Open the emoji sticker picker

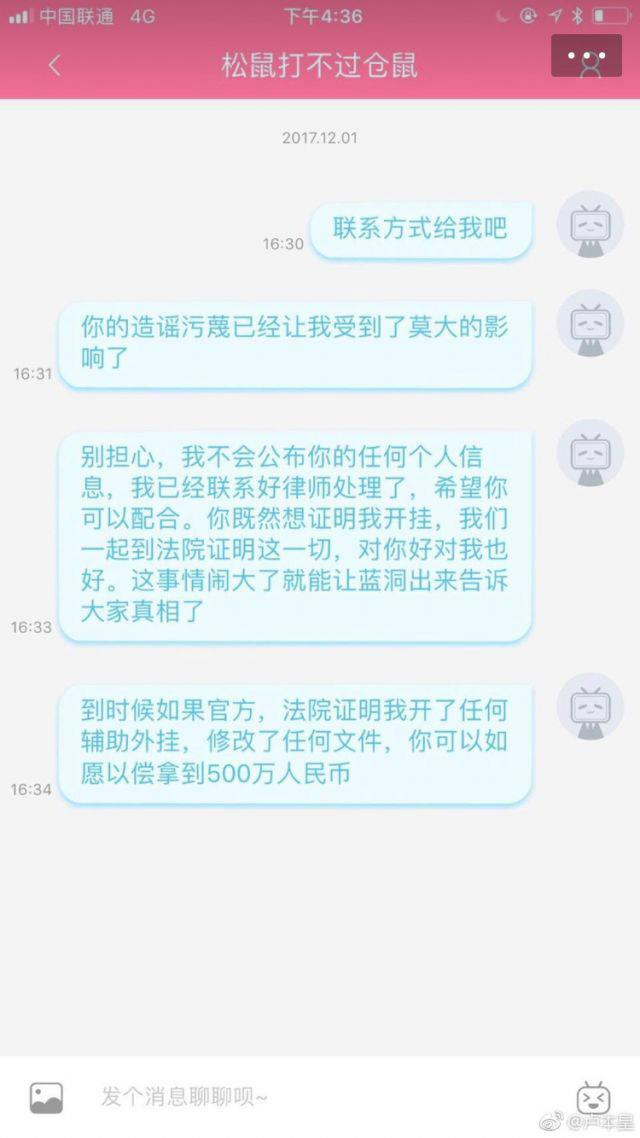pyautogui.click(x=592, y=1097)
